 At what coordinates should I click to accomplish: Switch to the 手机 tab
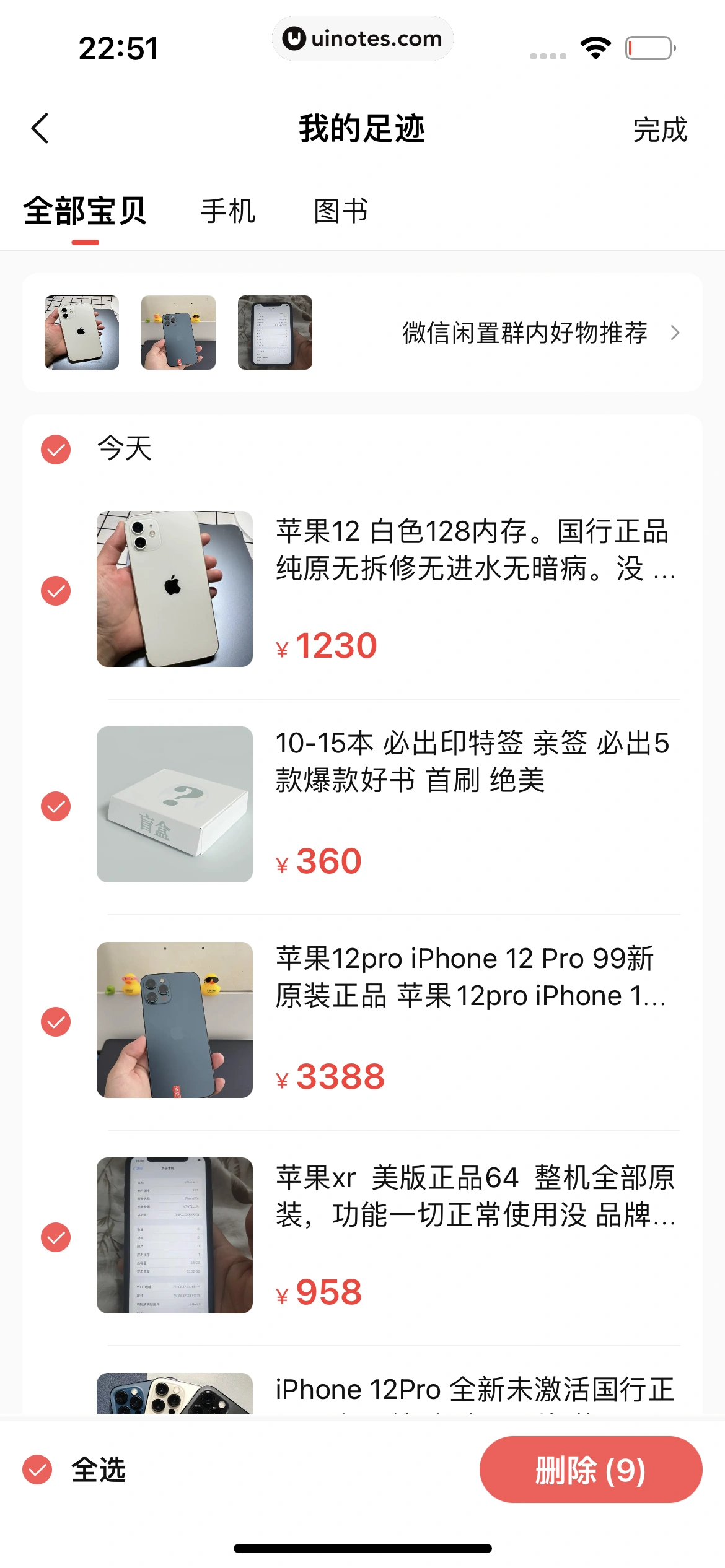coord(227,211)
